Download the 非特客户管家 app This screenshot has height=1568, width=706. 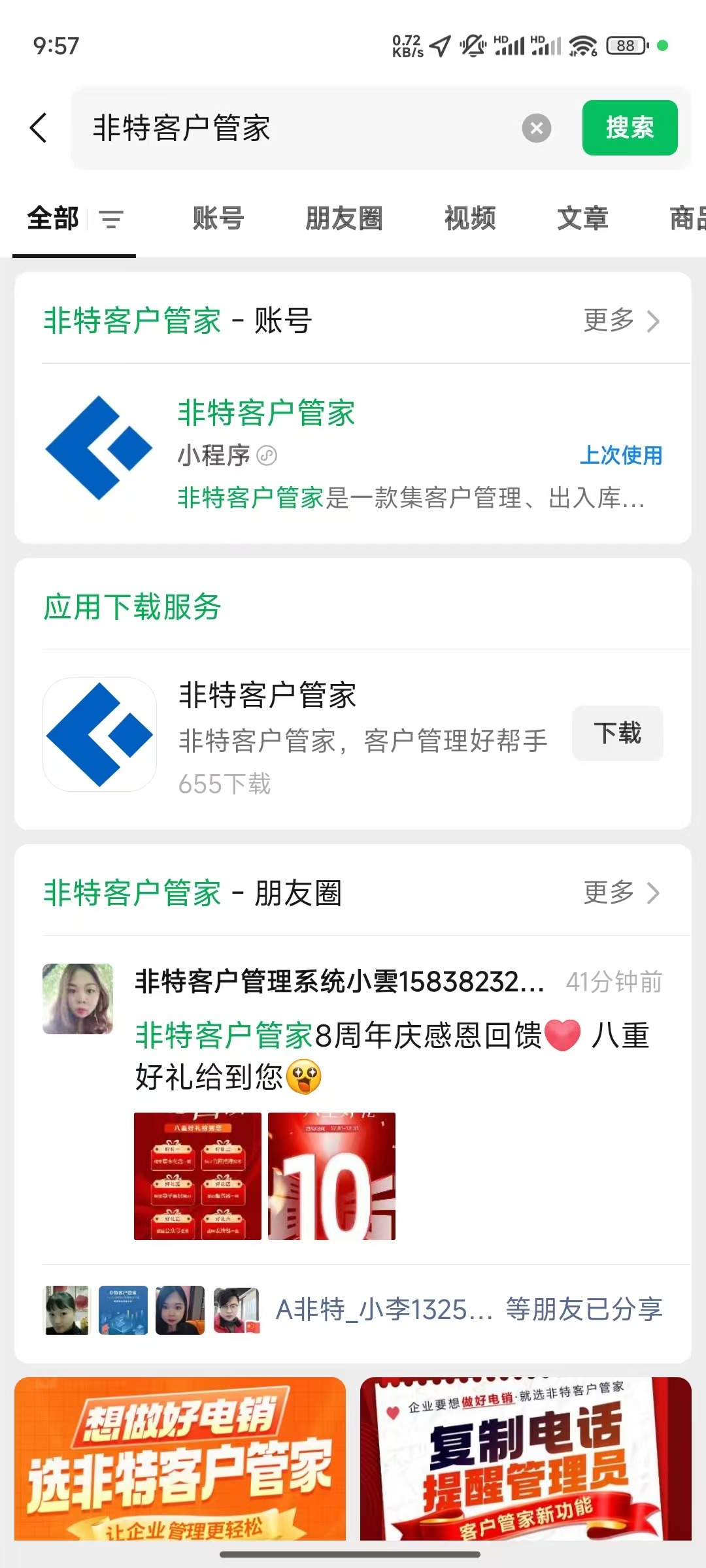coord(618,734)
